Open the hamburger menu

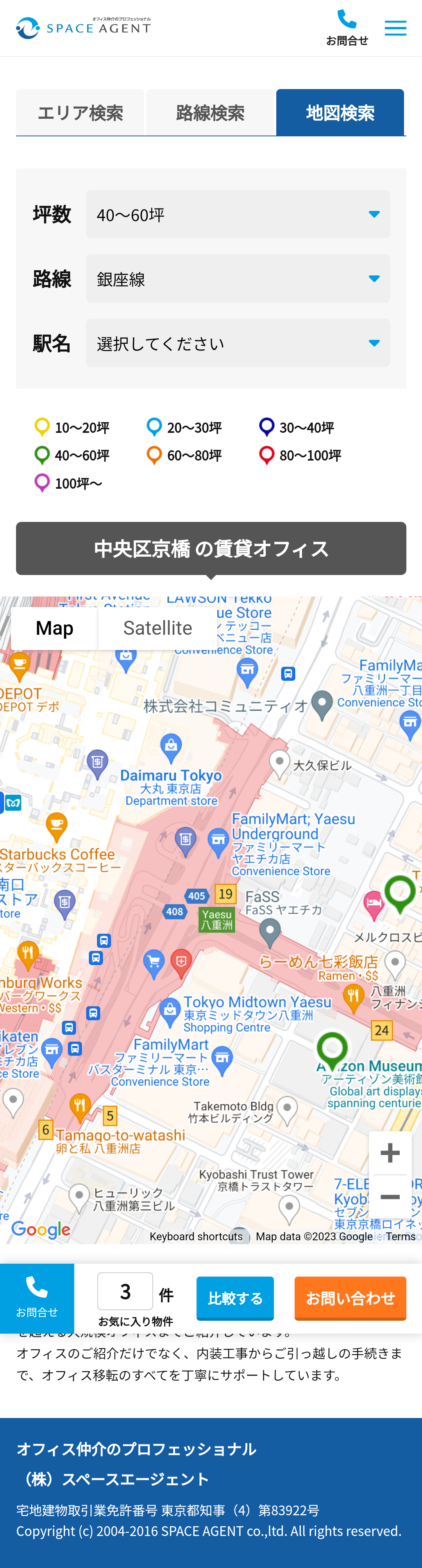(395, 28)
